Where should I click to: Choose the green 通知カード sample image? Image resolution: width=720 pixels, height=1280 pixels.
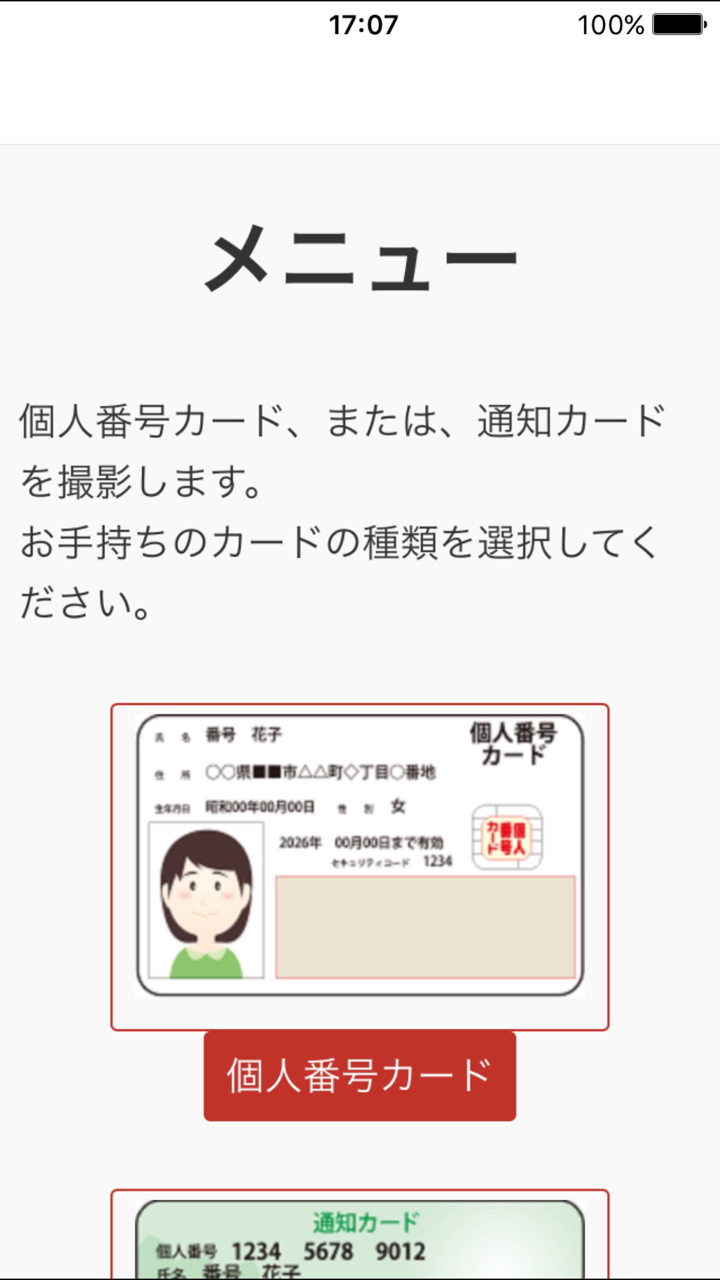click(x=360, y=1238)
